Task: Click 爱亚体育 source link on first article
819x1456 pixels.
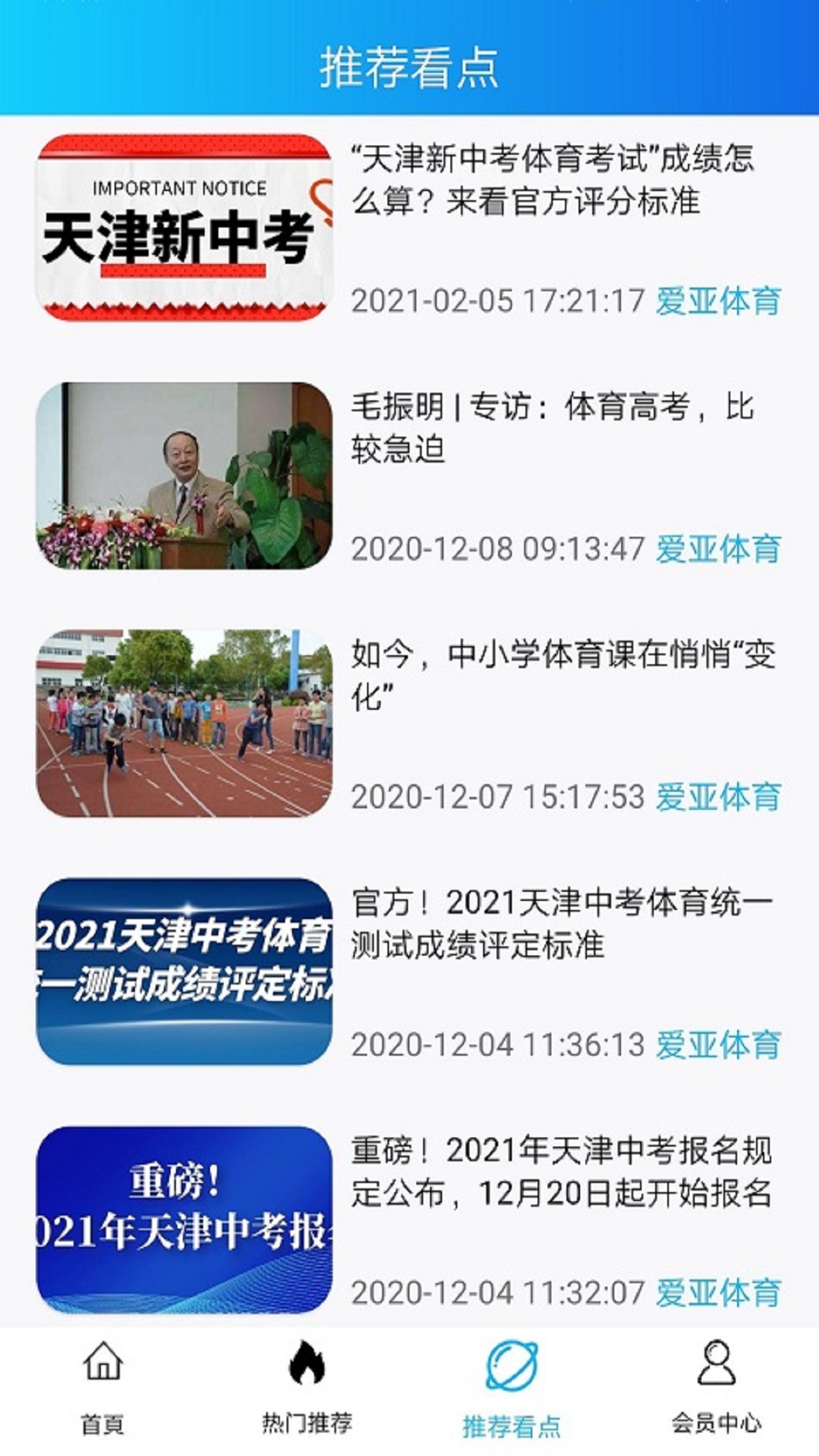Action: [x=719, y=303]
